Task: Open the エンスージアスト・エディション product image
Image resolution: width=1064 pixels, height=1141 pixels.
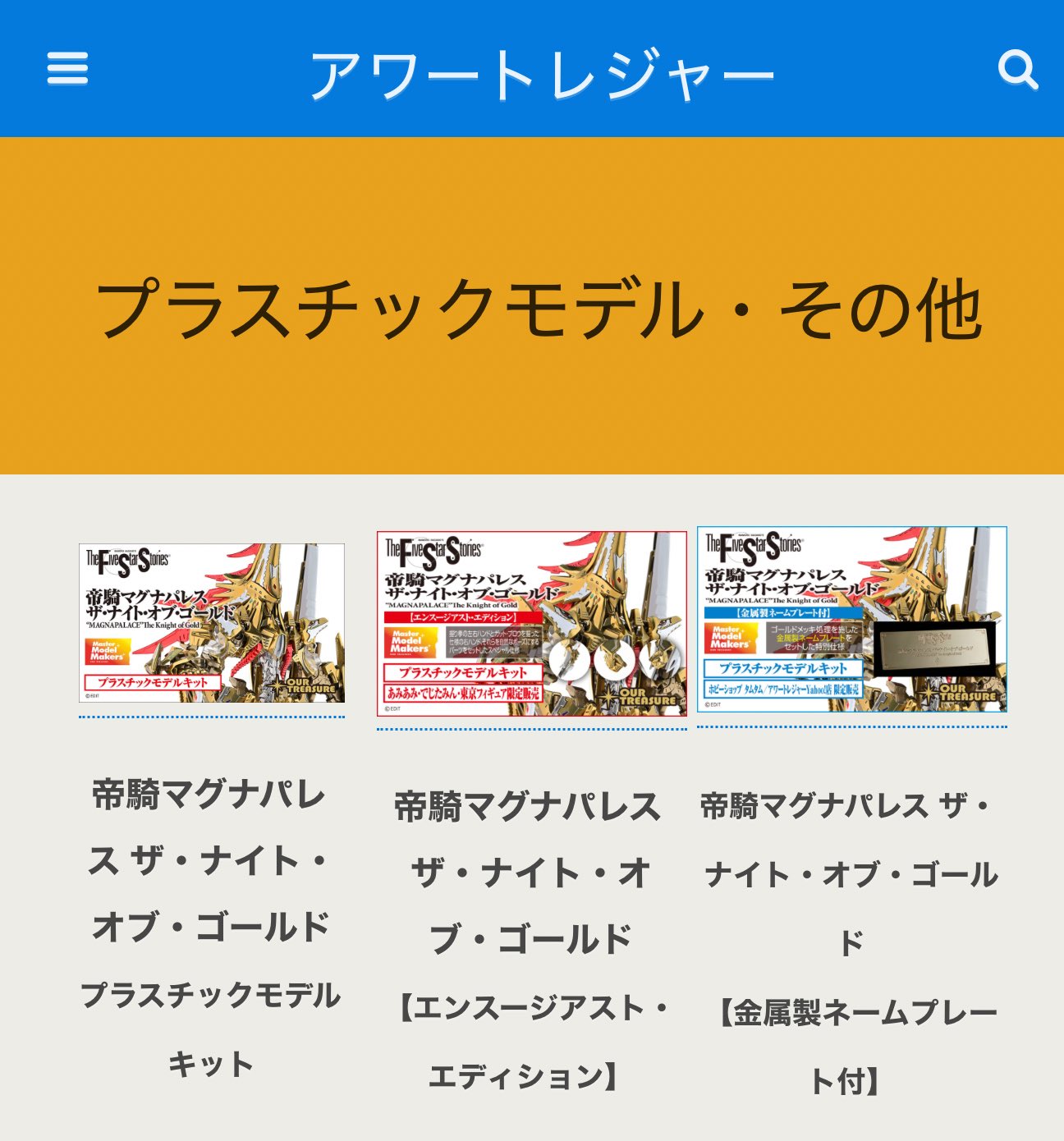Action: click(531, 624)
